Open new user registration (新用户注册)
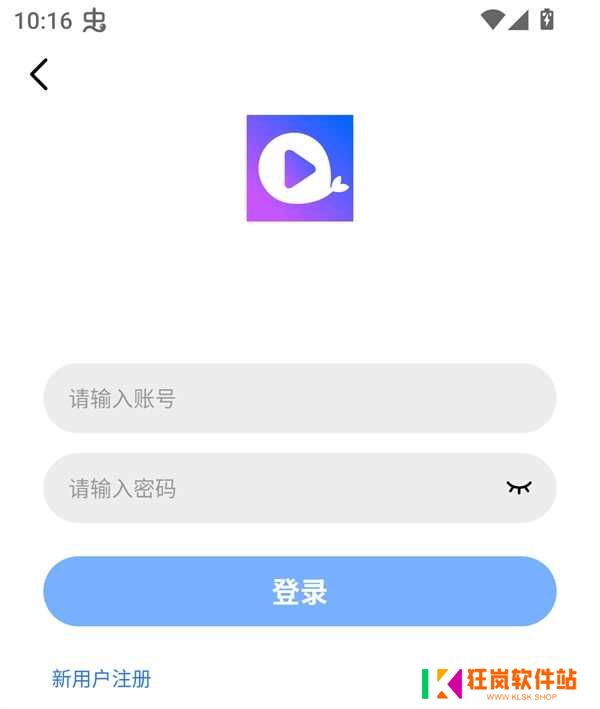 [101, 679]
